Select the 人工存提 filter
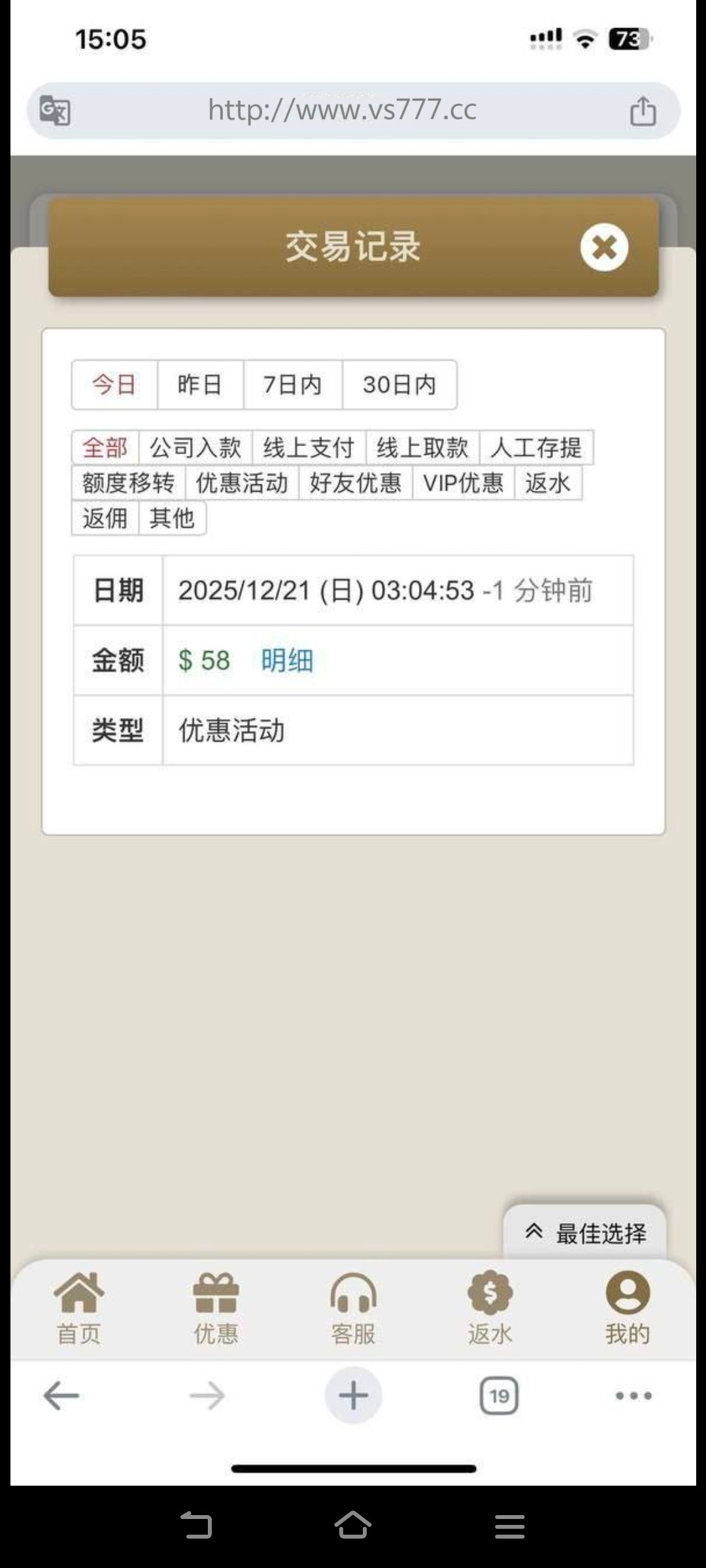The height and width of the screenshot is (1568, 706). [x=536, y=448]
